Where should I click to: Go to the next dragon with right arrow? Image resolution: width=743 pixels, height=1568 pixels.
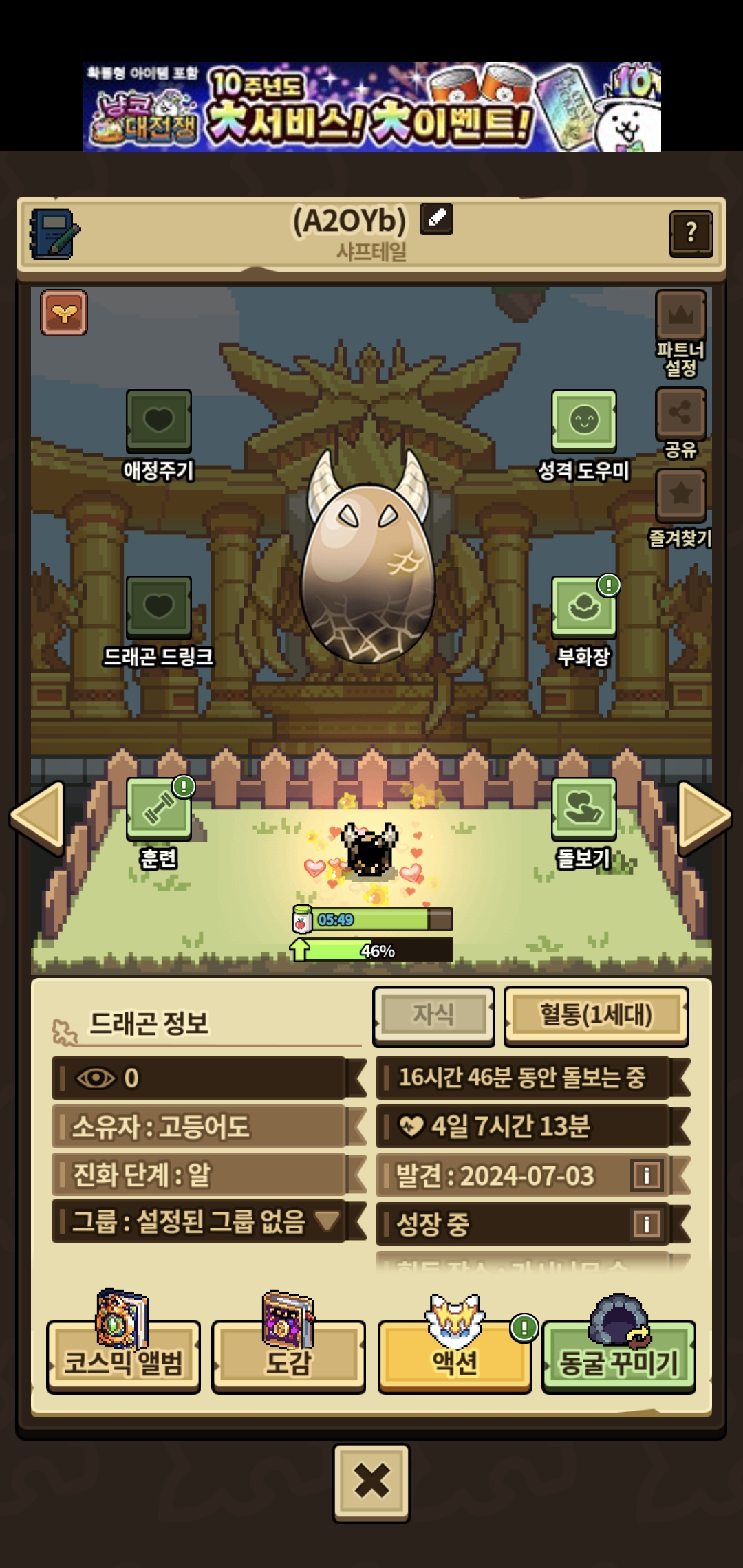click(x=704, y=816)
